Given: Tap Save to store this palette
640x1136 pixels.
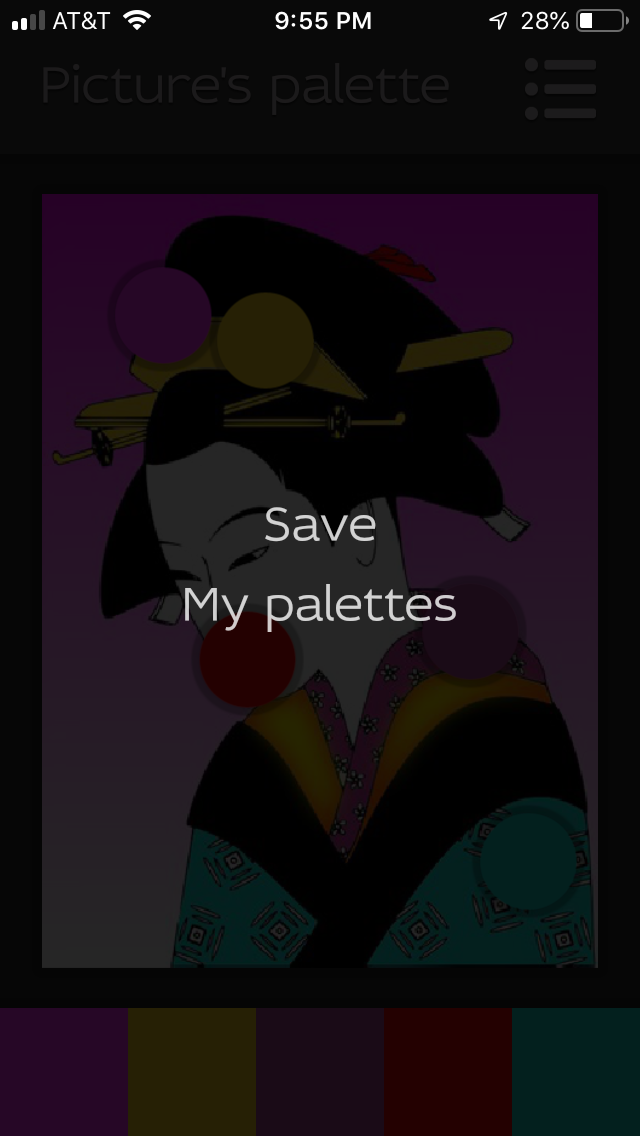Looking at the screenshot, I should click(320, 524).
